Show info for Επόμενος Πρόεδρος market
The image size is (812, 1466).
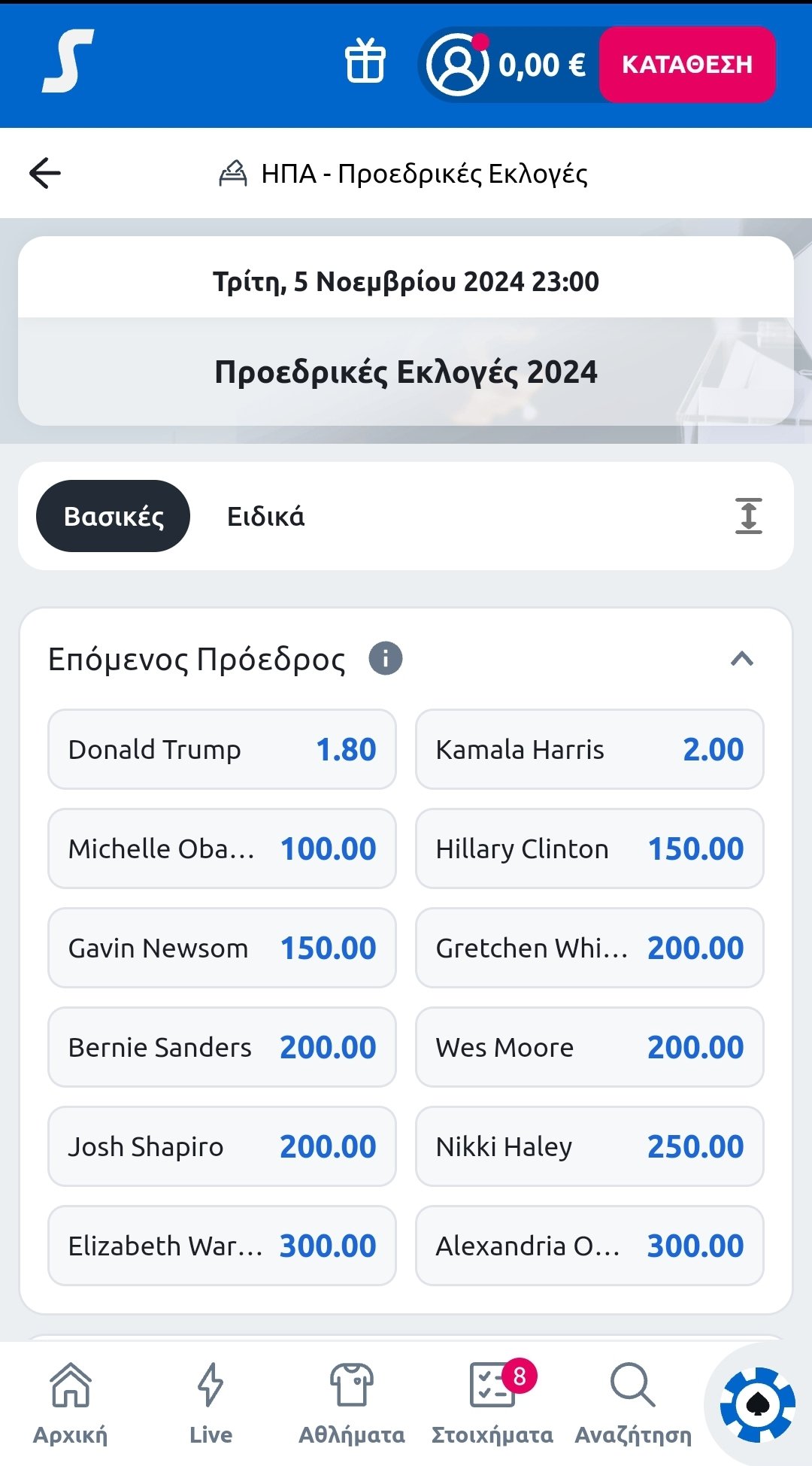pos(385,659)
